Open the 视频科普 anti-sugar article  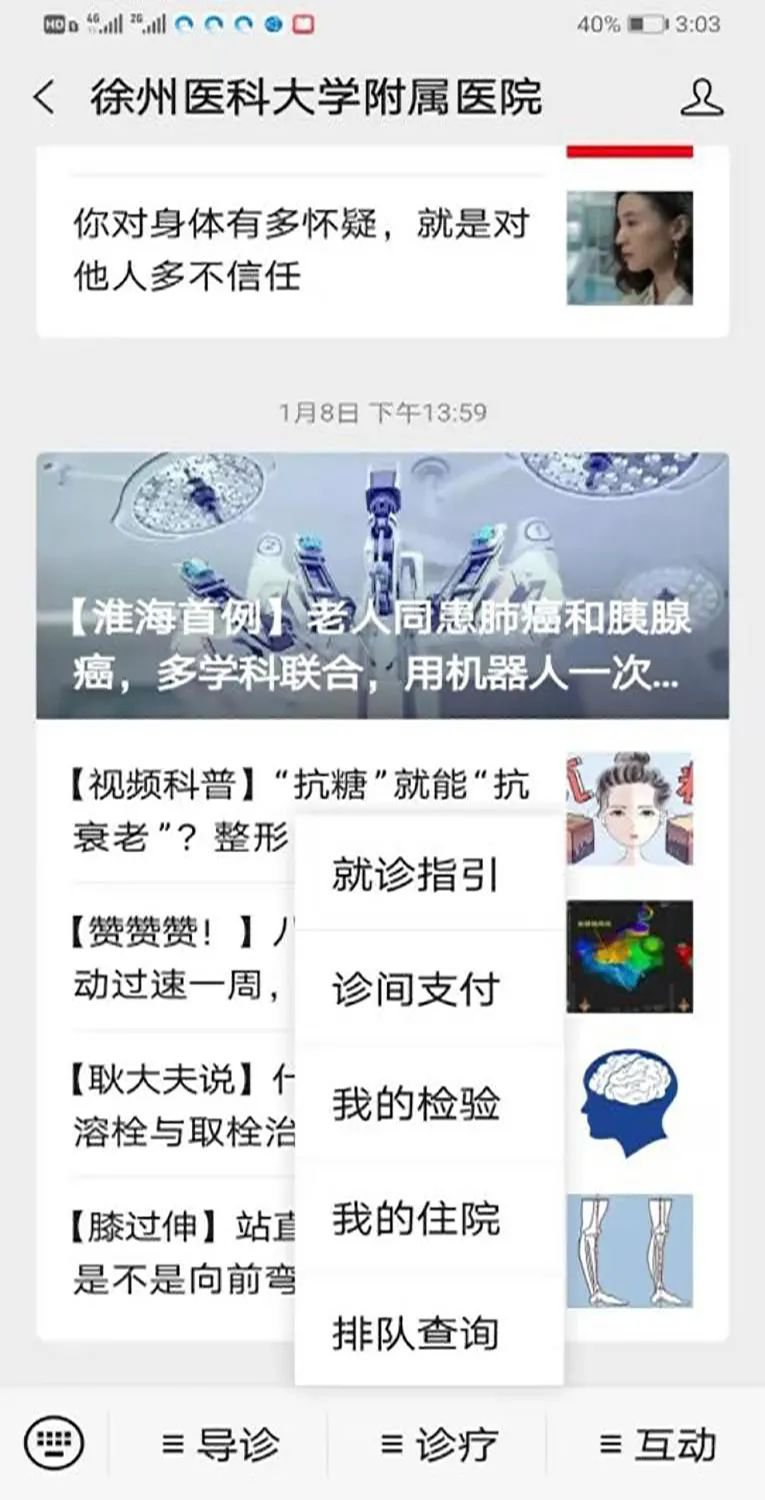(180, 809)
